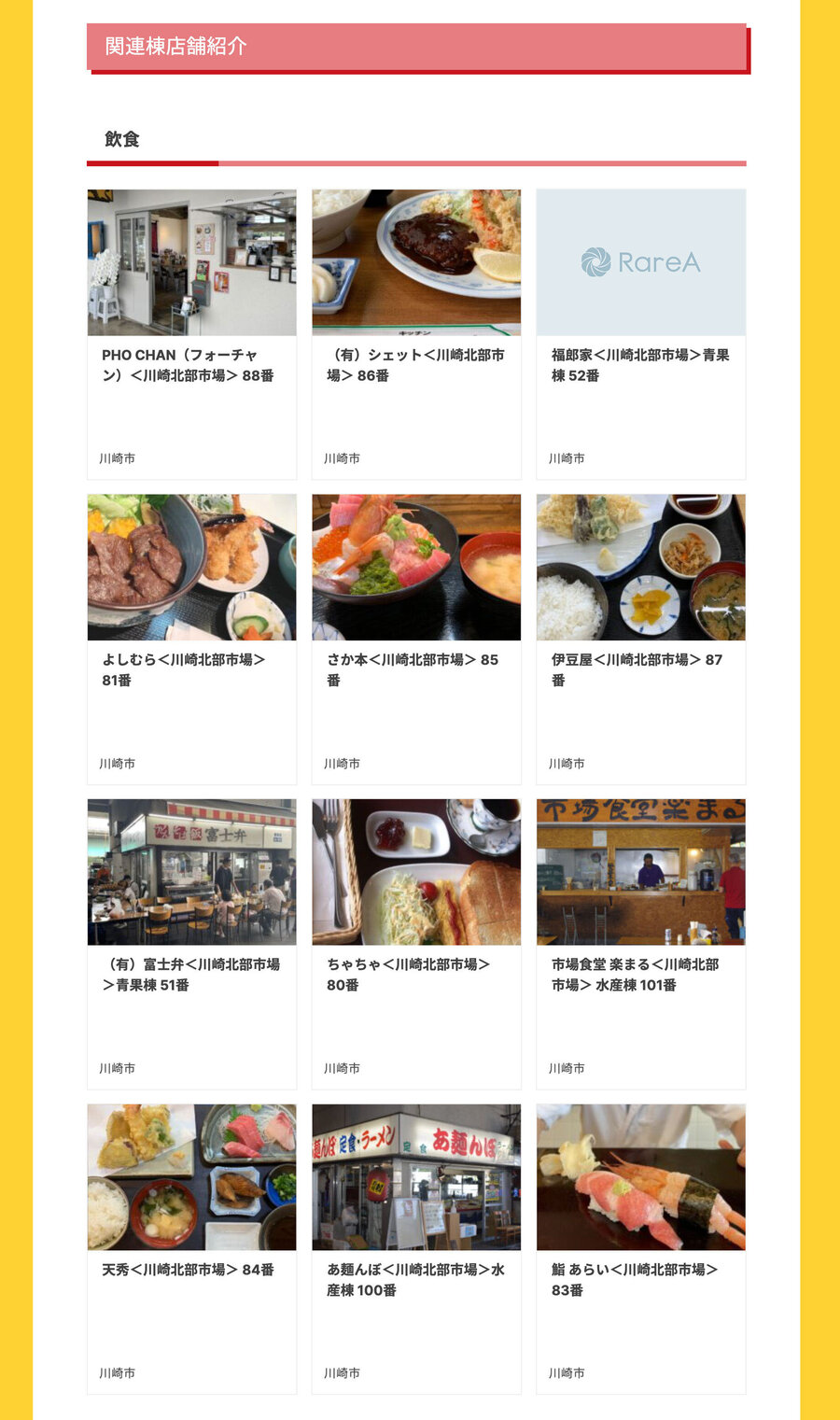View the (有) シェット 86番 restaurant card
Viewport: 840px width, 1420px height.
(x=416, y=334)
